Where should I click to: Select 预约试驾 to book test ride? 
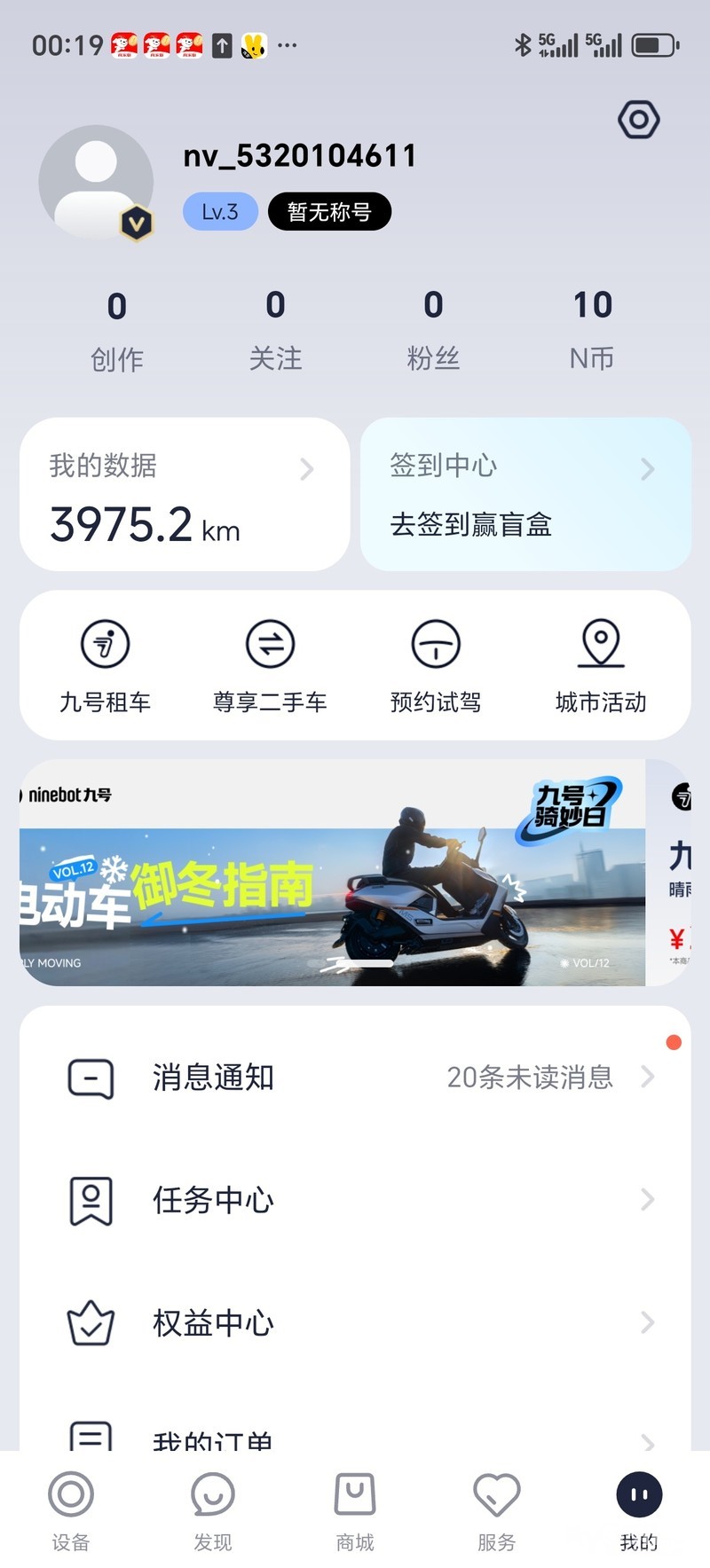pyautogui.click(x=436, y=665)
